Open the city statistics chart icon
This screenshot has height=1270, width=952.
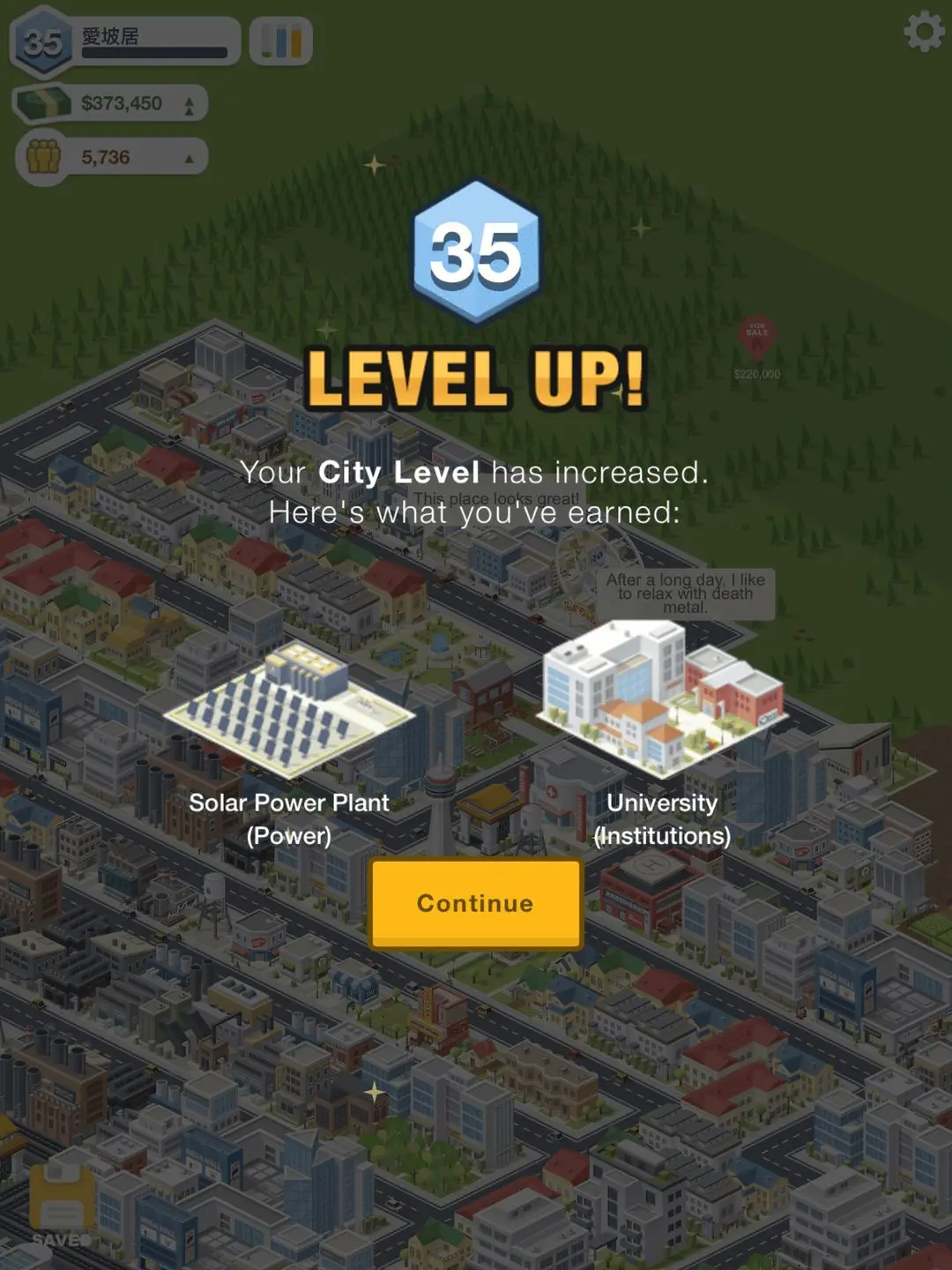281,41
